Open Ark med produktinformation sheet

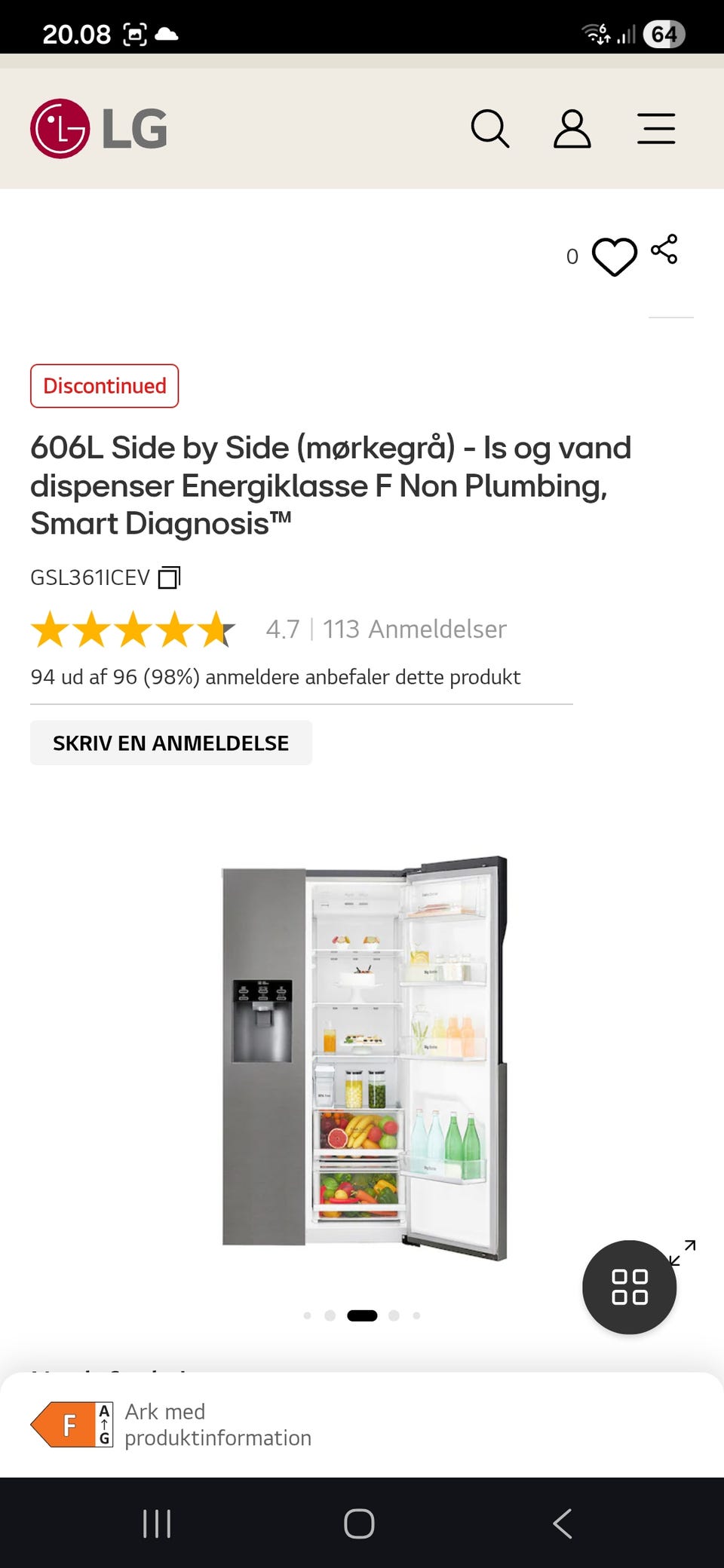coord(217,1425)
